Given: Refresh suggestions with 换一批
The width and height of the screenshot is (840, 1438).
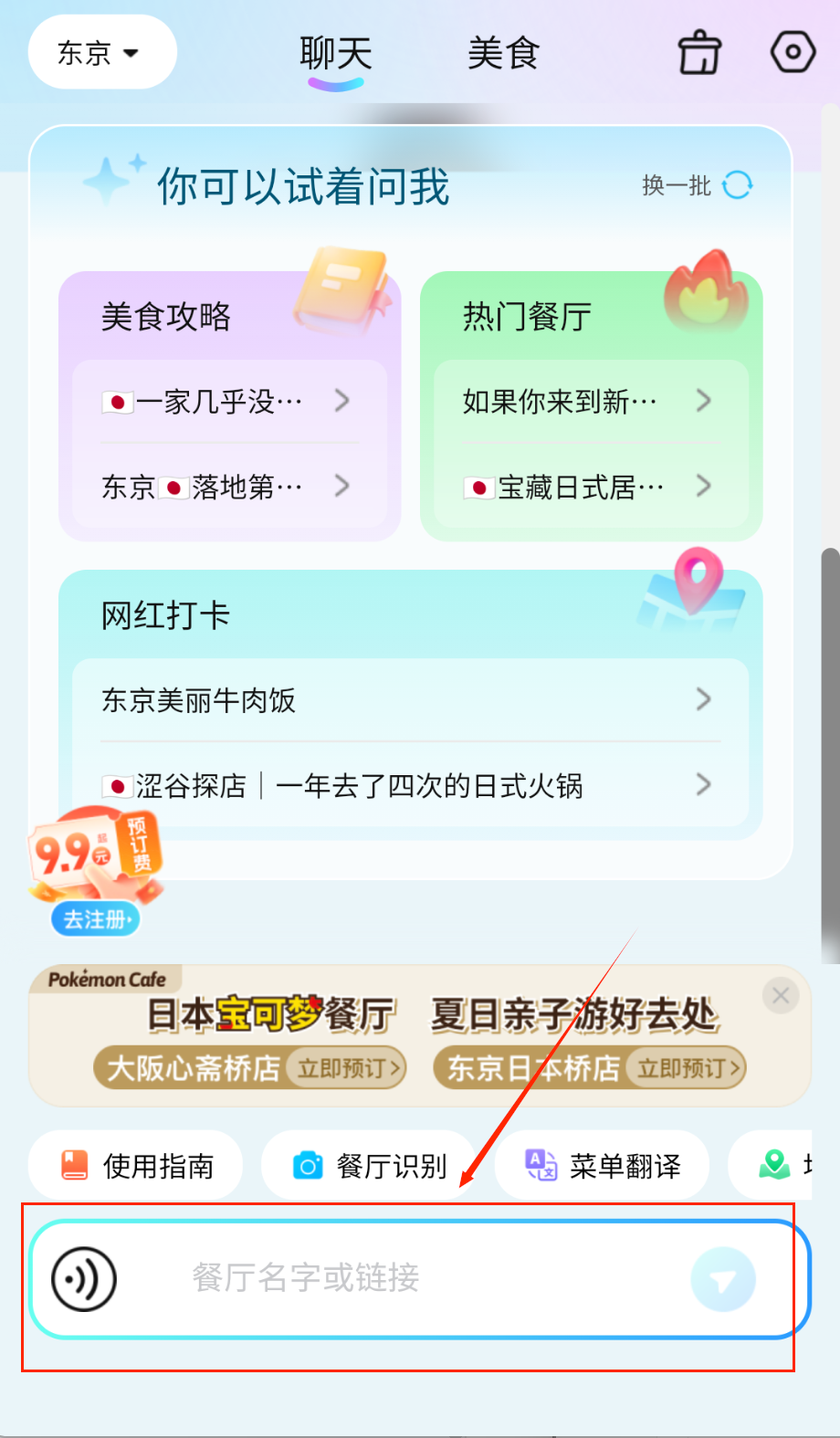Looking at the screenshot, I should 698,185.
